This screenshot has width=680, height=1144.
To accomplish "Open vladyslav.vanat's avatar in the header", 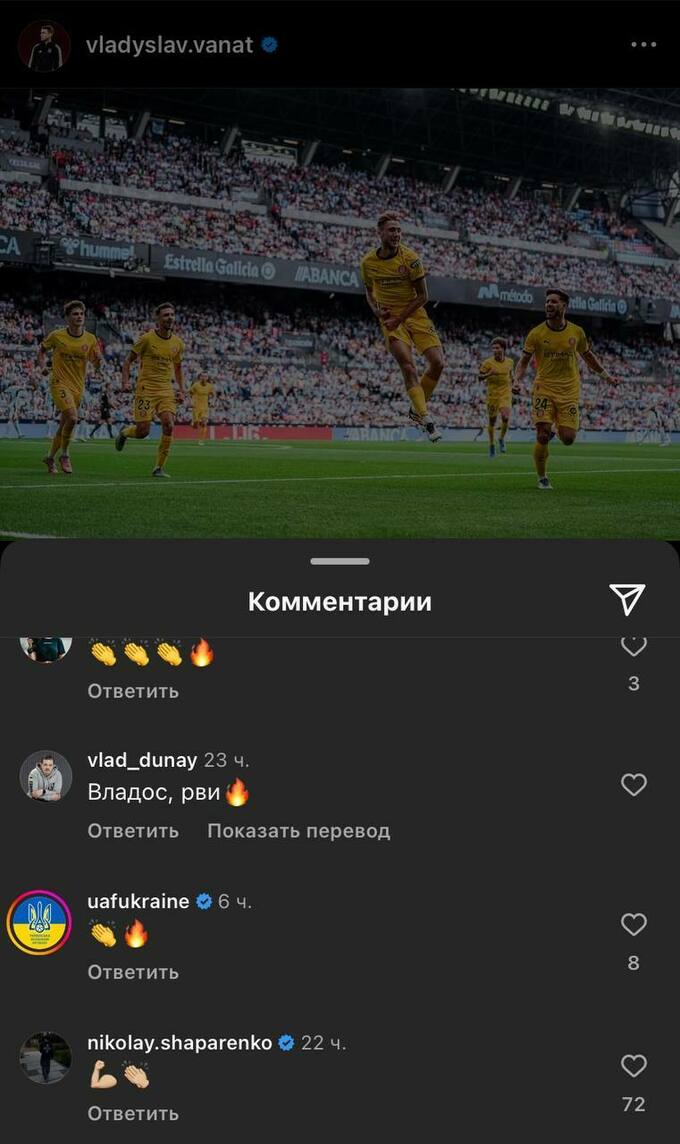I will [44, 46].
